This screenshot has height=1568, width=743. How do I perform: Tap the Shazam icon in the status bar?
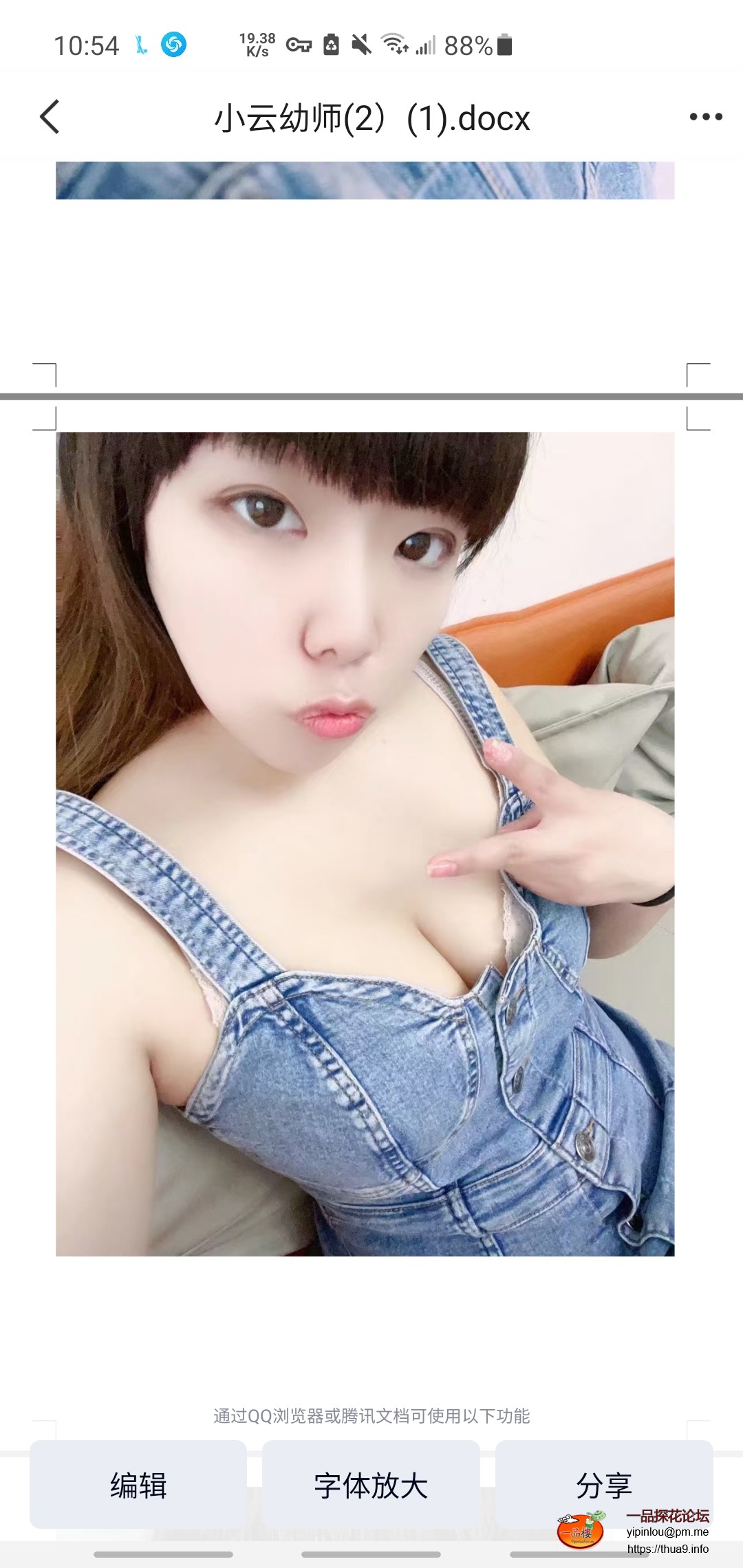tap(174, 44)
